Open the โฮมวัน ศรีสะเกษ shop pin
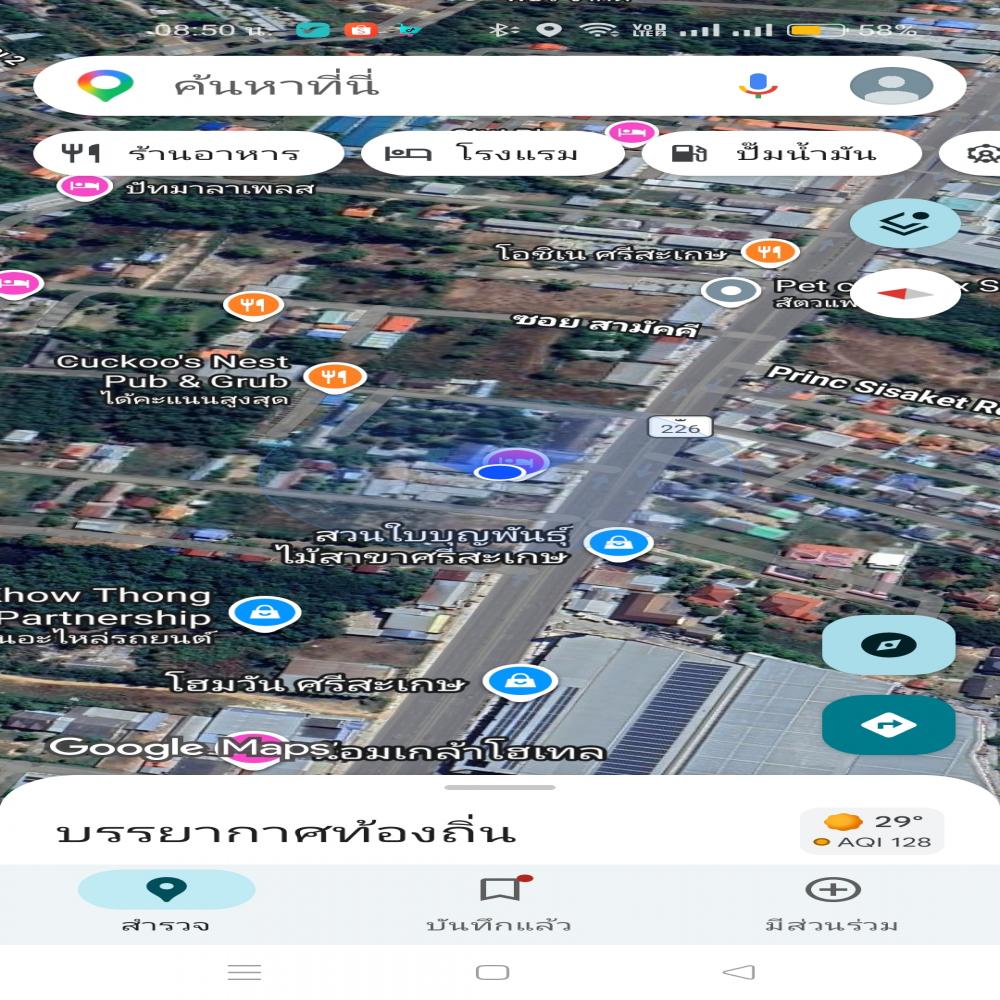The width and height of the screenshot is (1000, 1000). click(x=519, y=681)
